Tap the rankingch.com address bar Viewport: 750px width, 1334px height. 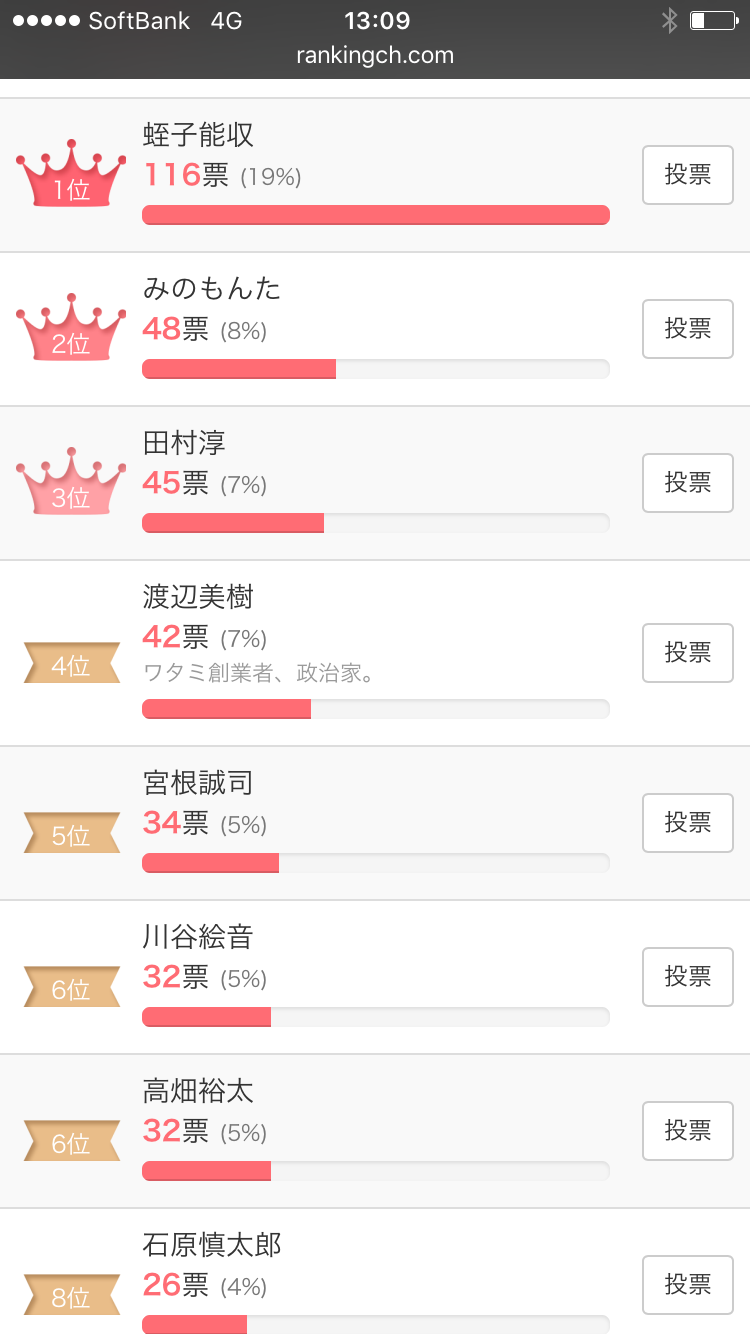tap(375, 56)
